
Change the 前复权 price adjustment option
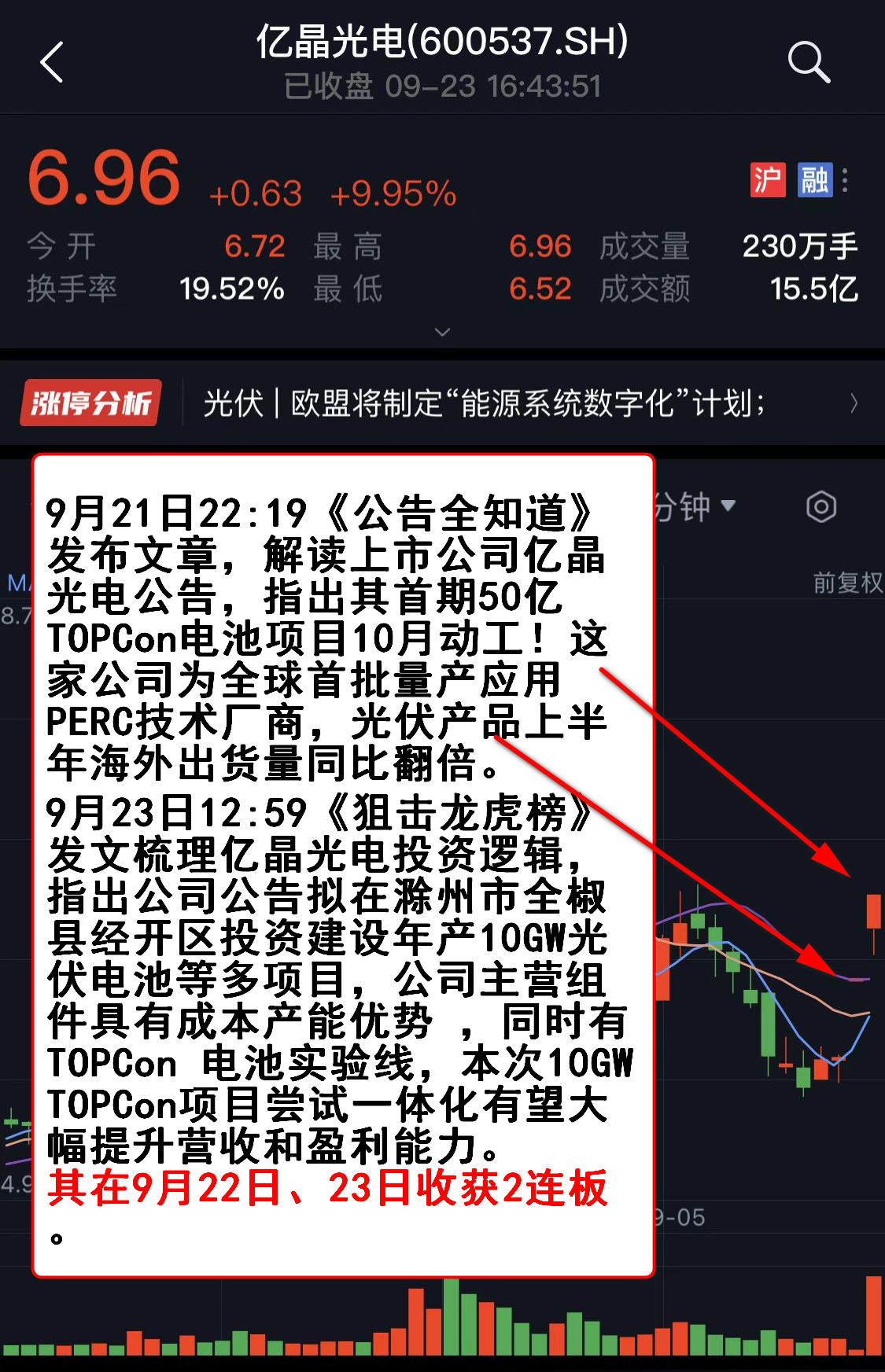point(846,583)
